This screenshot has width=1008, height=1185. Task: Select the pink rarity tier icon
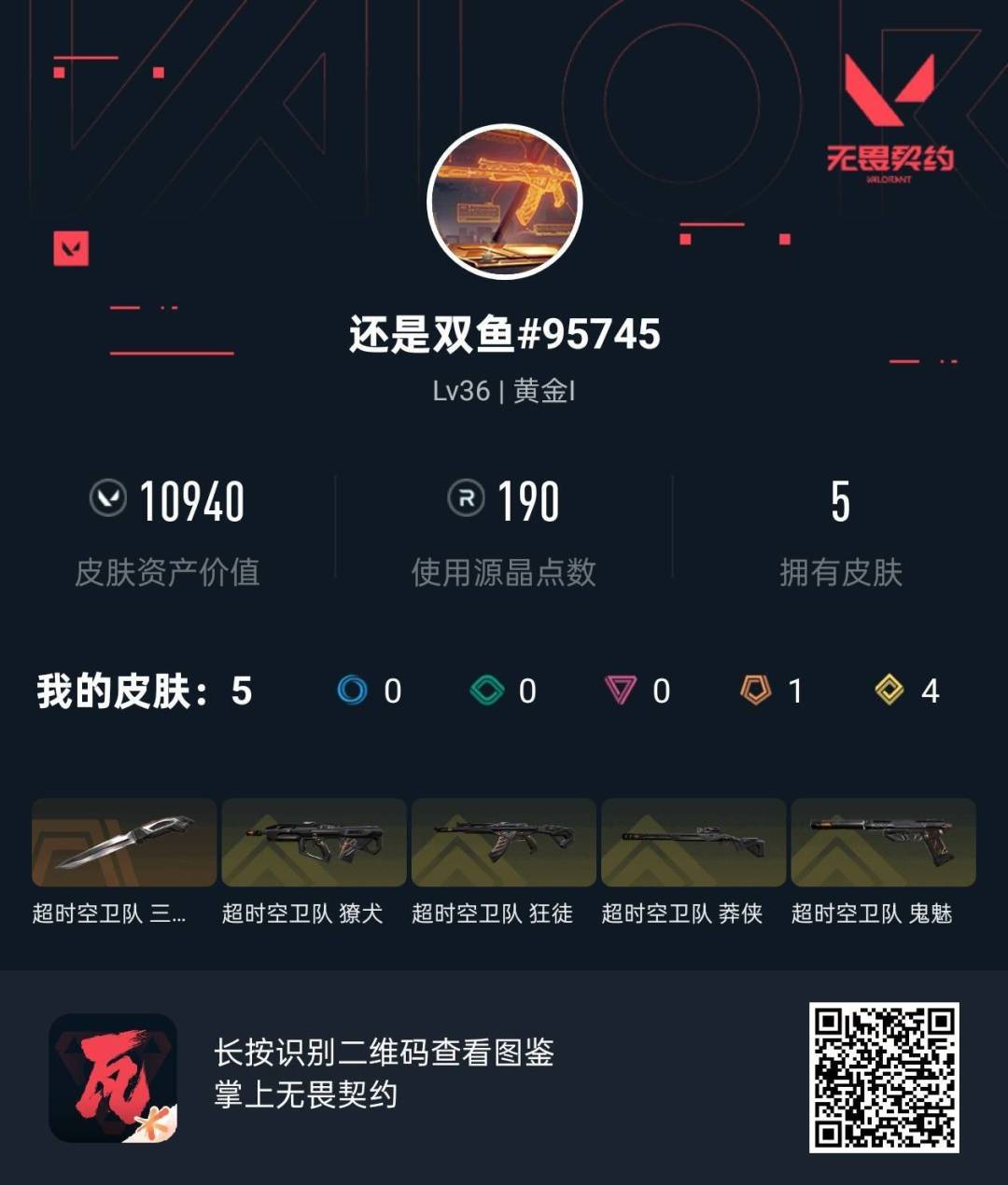pos(622,690)
